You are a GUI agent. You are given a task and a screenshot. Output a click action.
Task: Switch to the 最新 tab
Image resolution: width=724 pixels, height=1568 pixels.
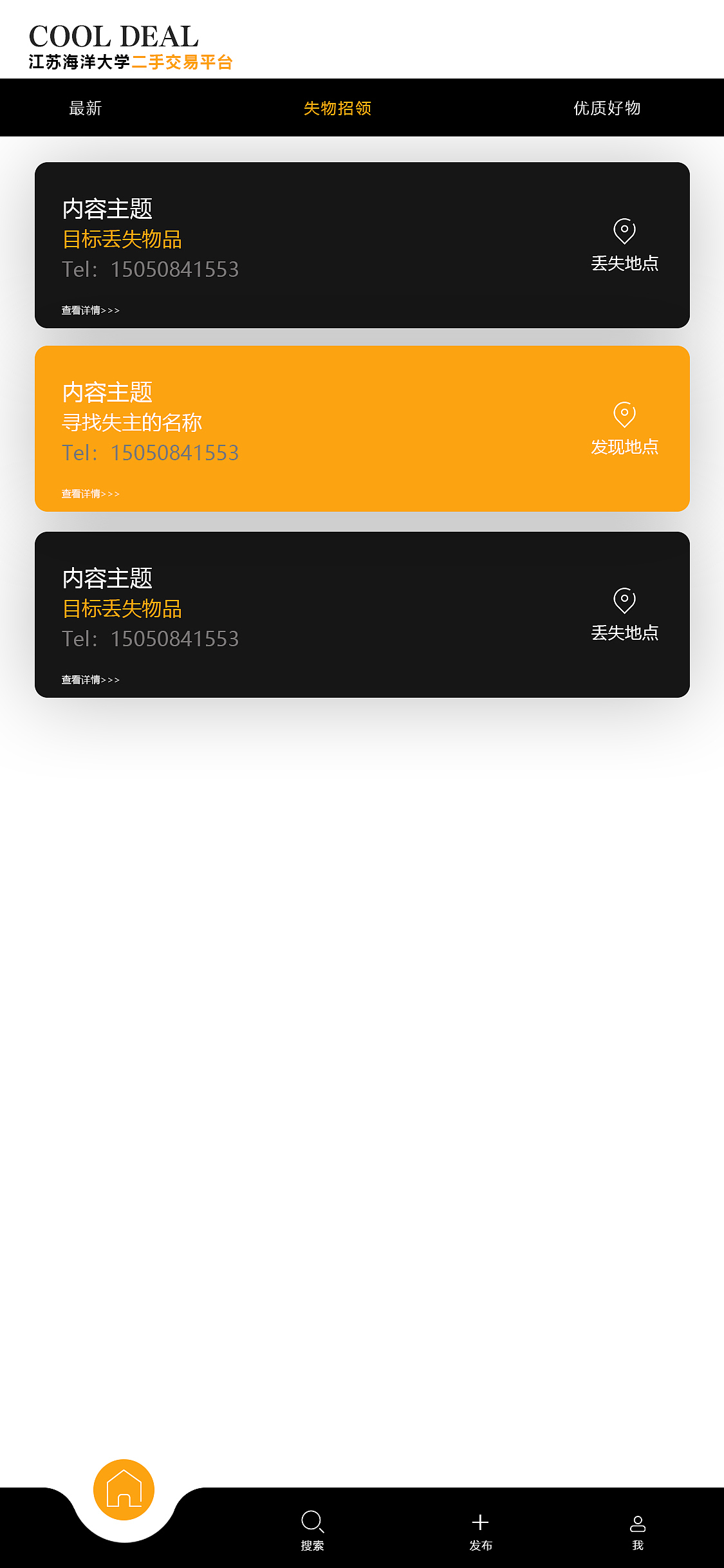(85, 108)
